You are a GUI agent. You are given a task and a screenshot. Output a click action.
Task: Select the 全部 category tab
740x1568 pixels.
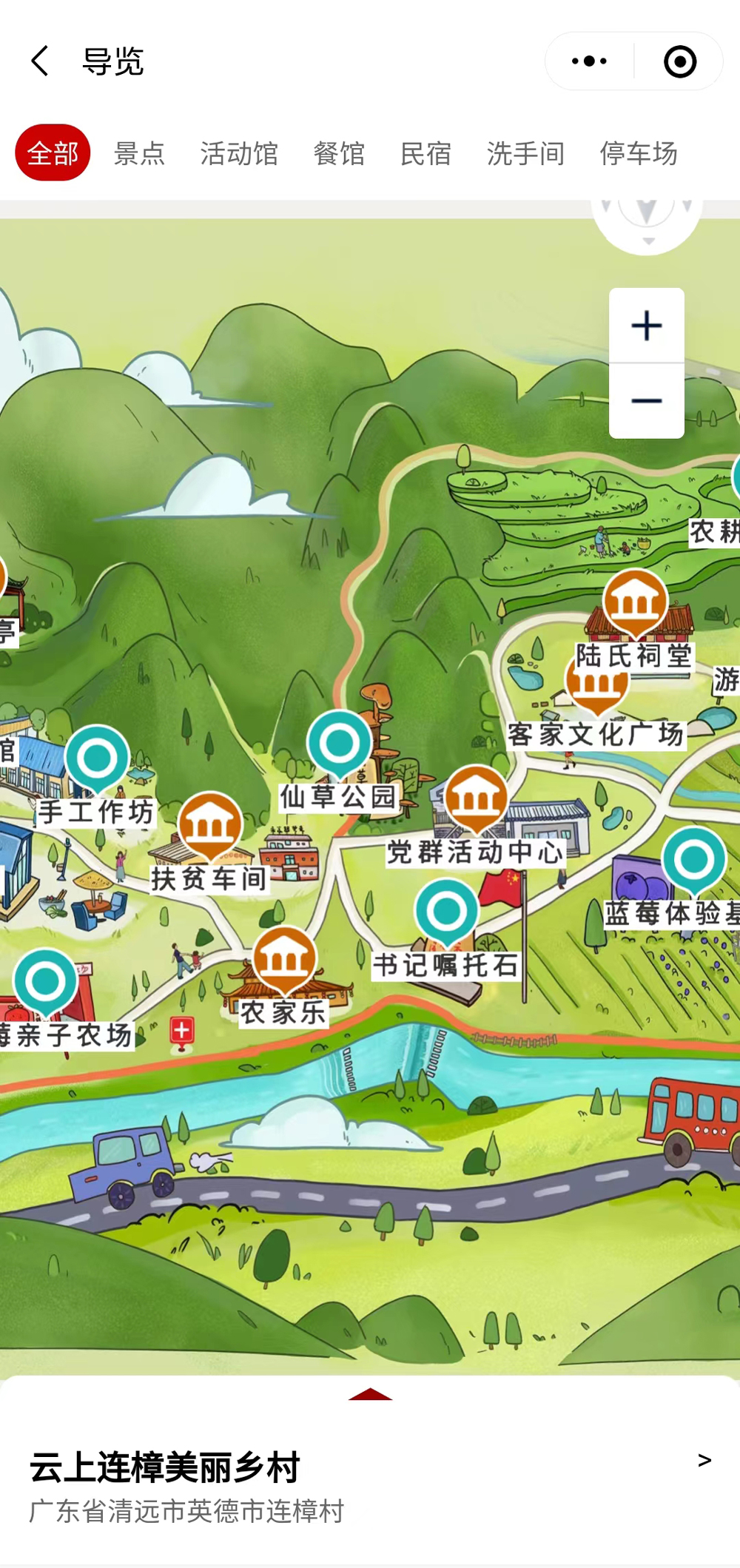(53, 153)
